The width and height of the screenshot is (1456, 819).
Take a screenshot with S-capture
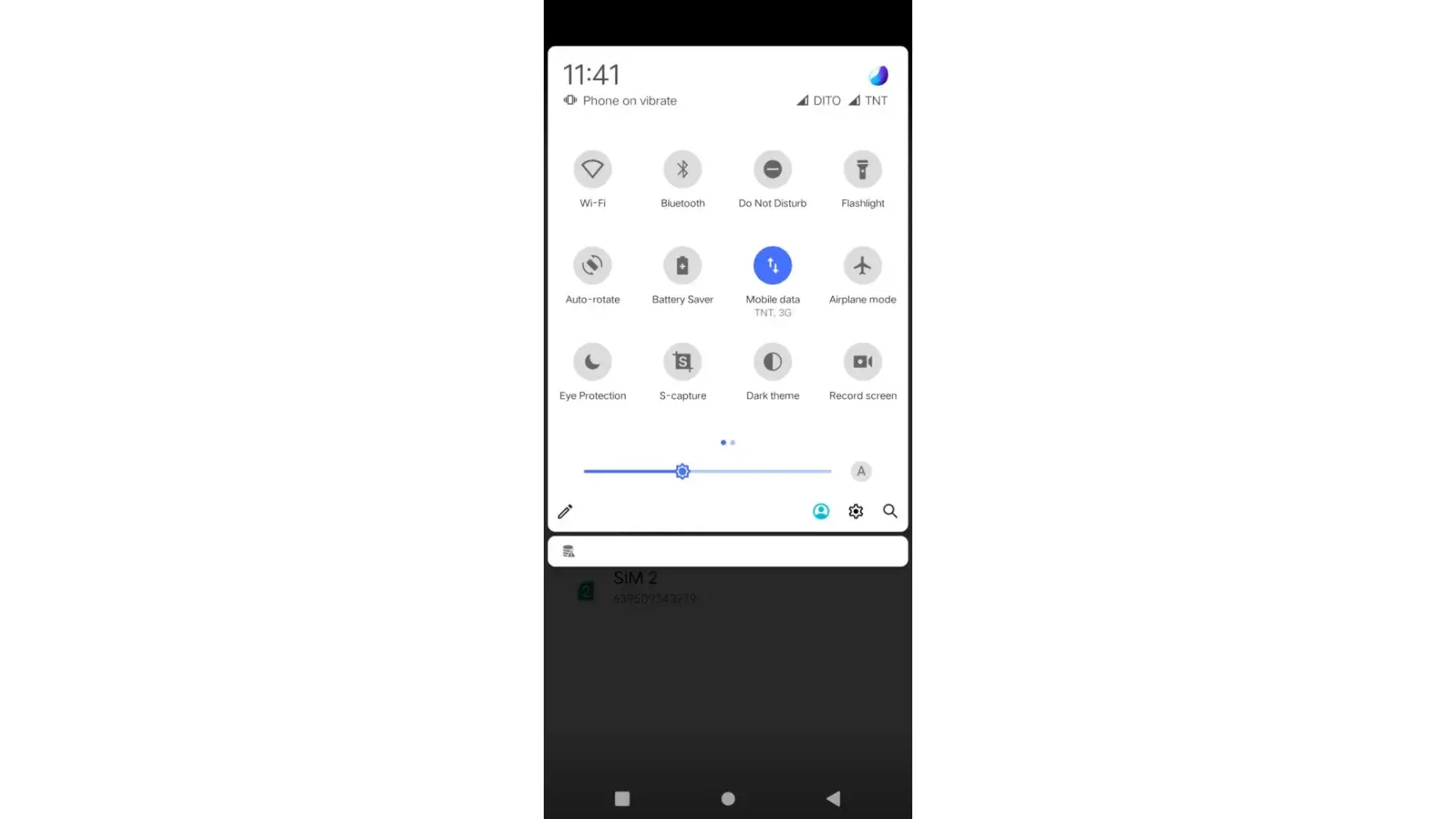pos(682,362)
